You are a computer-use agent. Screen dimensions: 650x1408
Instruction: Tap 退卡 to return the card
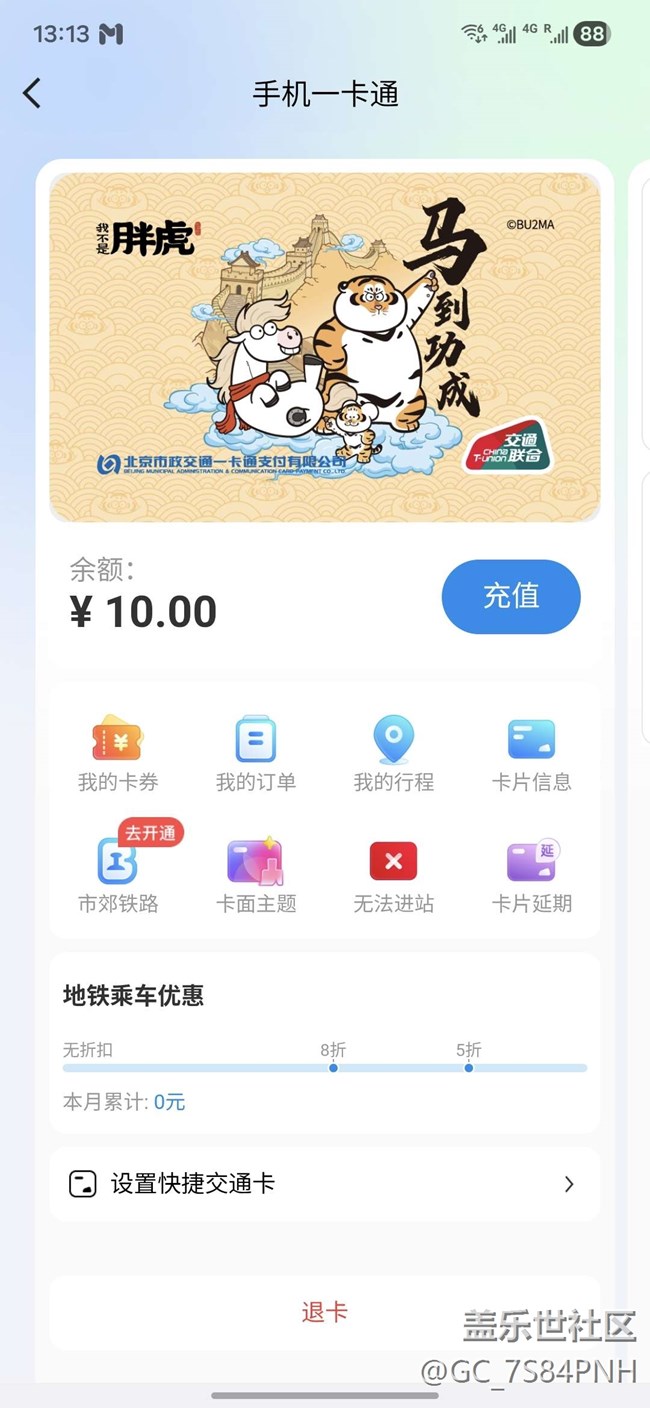(x=324, y=1312)
